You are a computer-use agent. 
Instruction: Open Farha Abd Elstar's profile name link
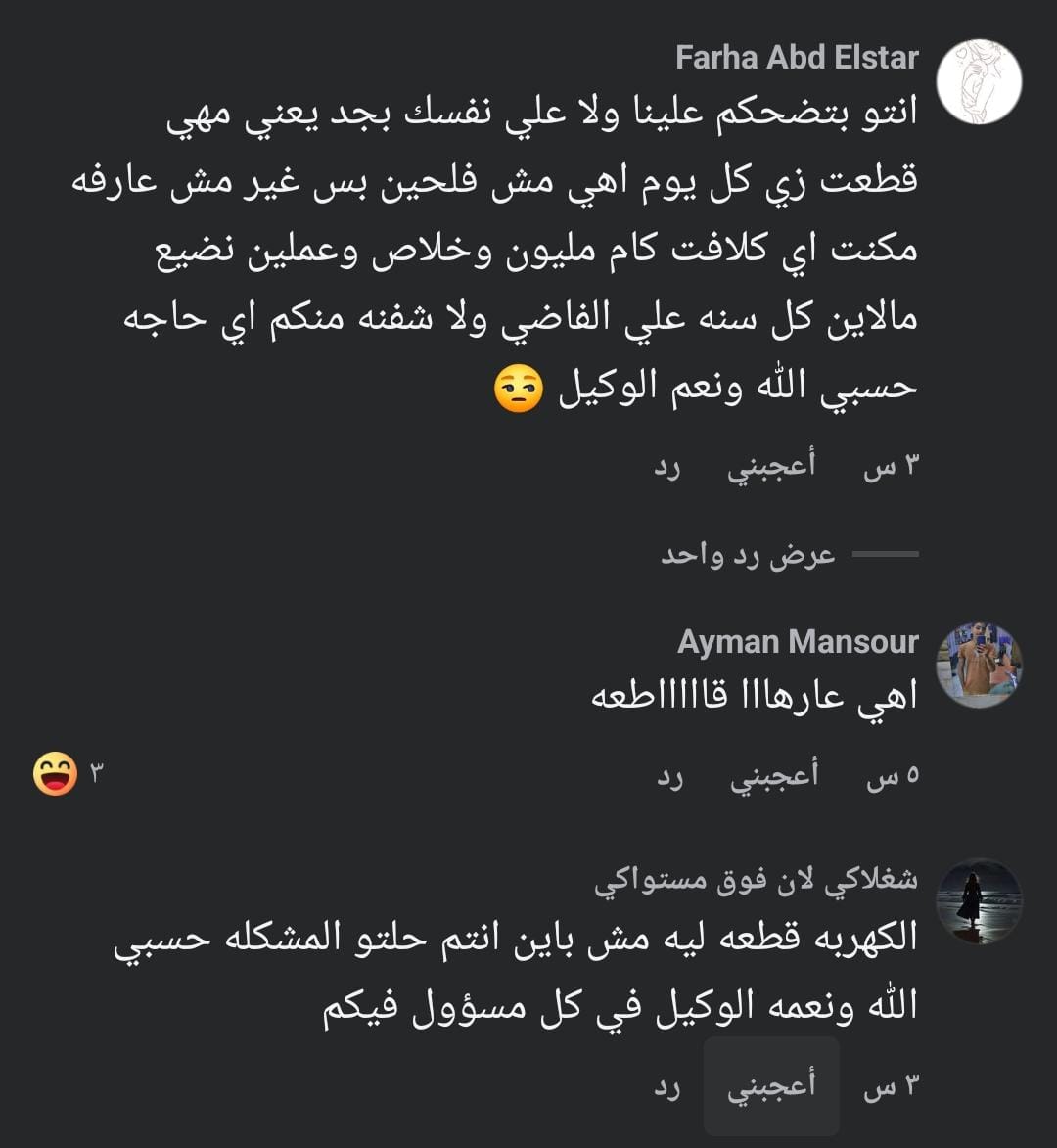[x=797, y=58]
